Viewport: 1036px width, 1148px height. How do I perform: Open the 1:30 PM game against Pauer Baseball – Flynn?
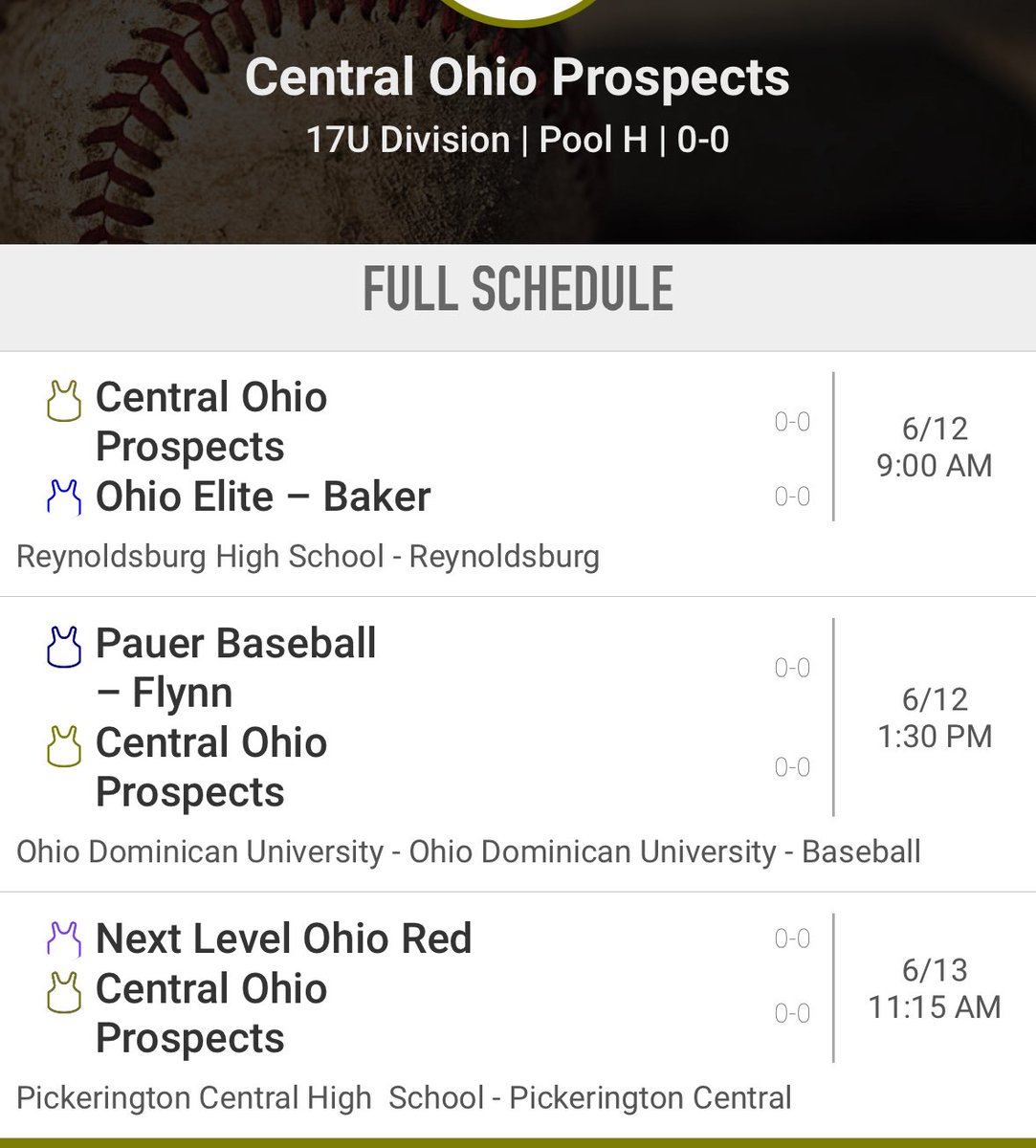pyautogui.click(x=517, y=741)
